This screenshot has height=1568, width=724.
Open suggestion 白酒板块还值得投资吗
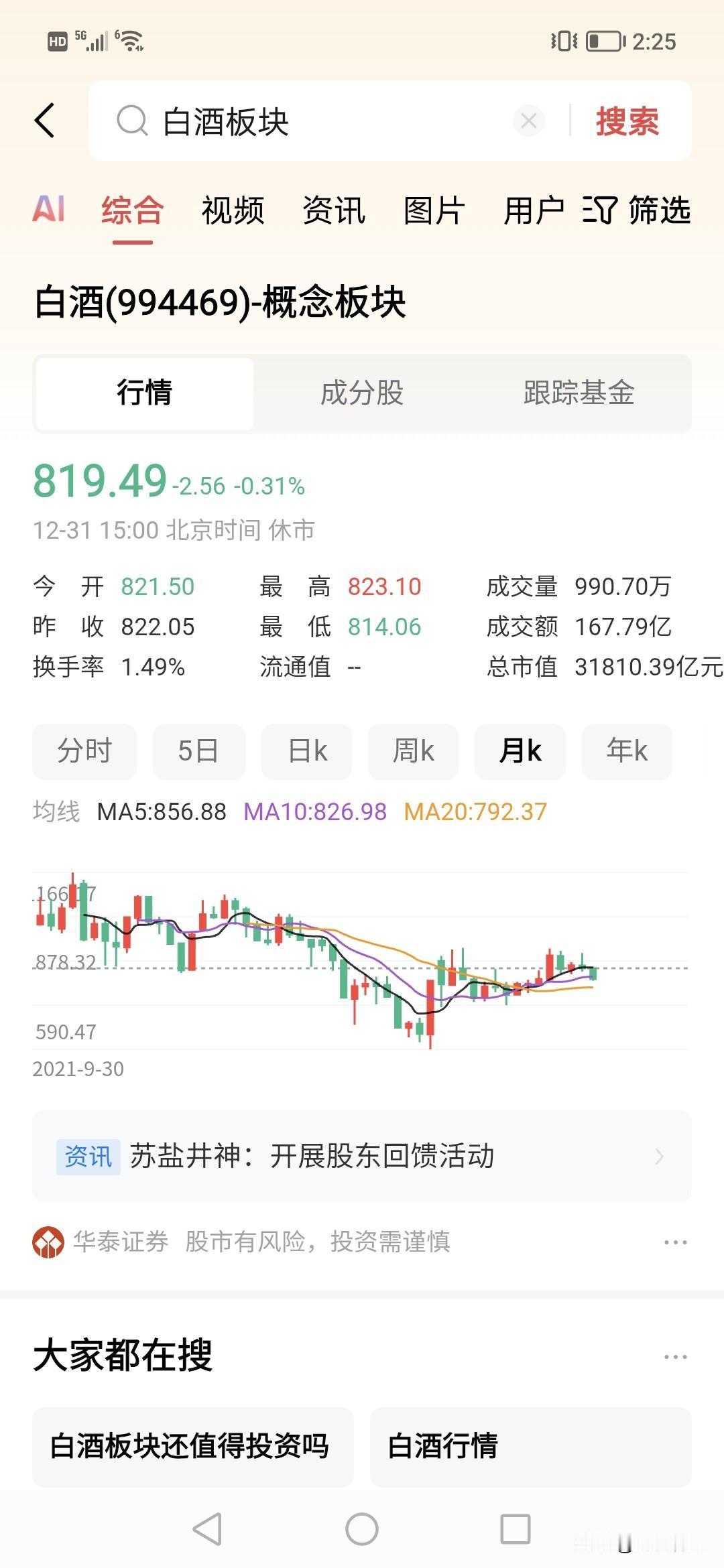192,1447
